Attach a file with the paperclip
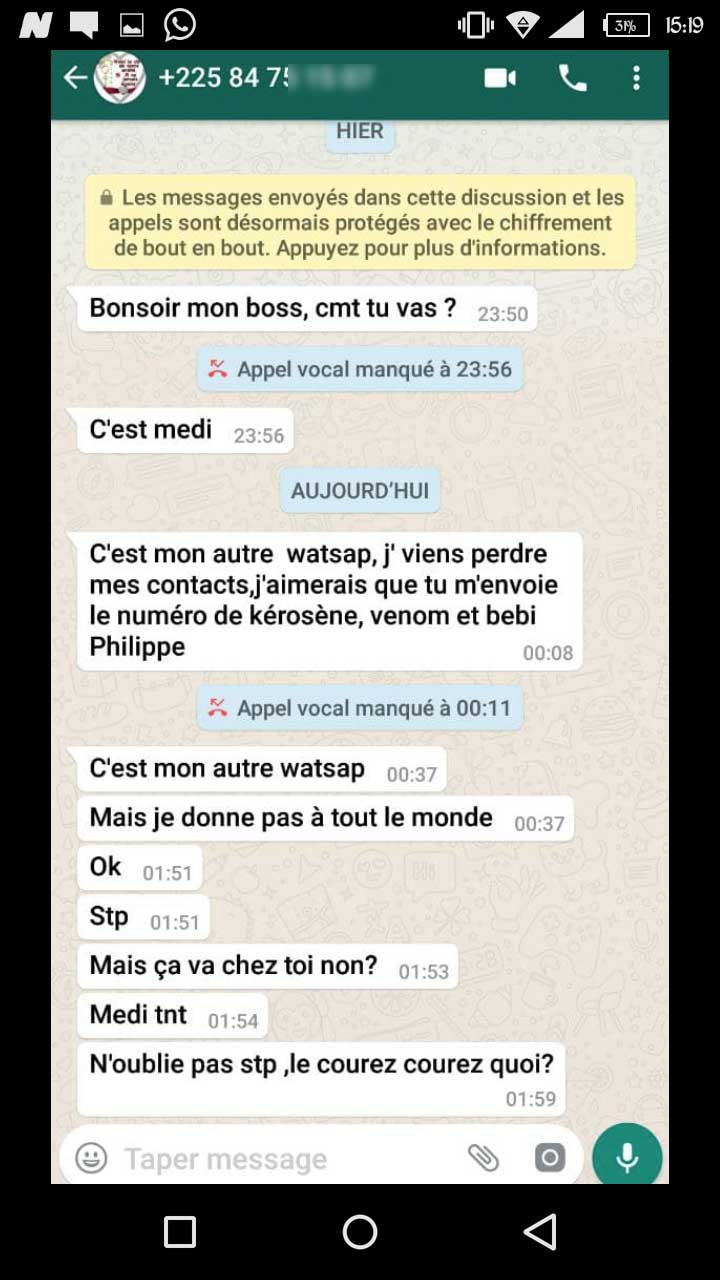Viewport: 720px width, 1280px height. pyautogui.click(x=483, y=1158)
